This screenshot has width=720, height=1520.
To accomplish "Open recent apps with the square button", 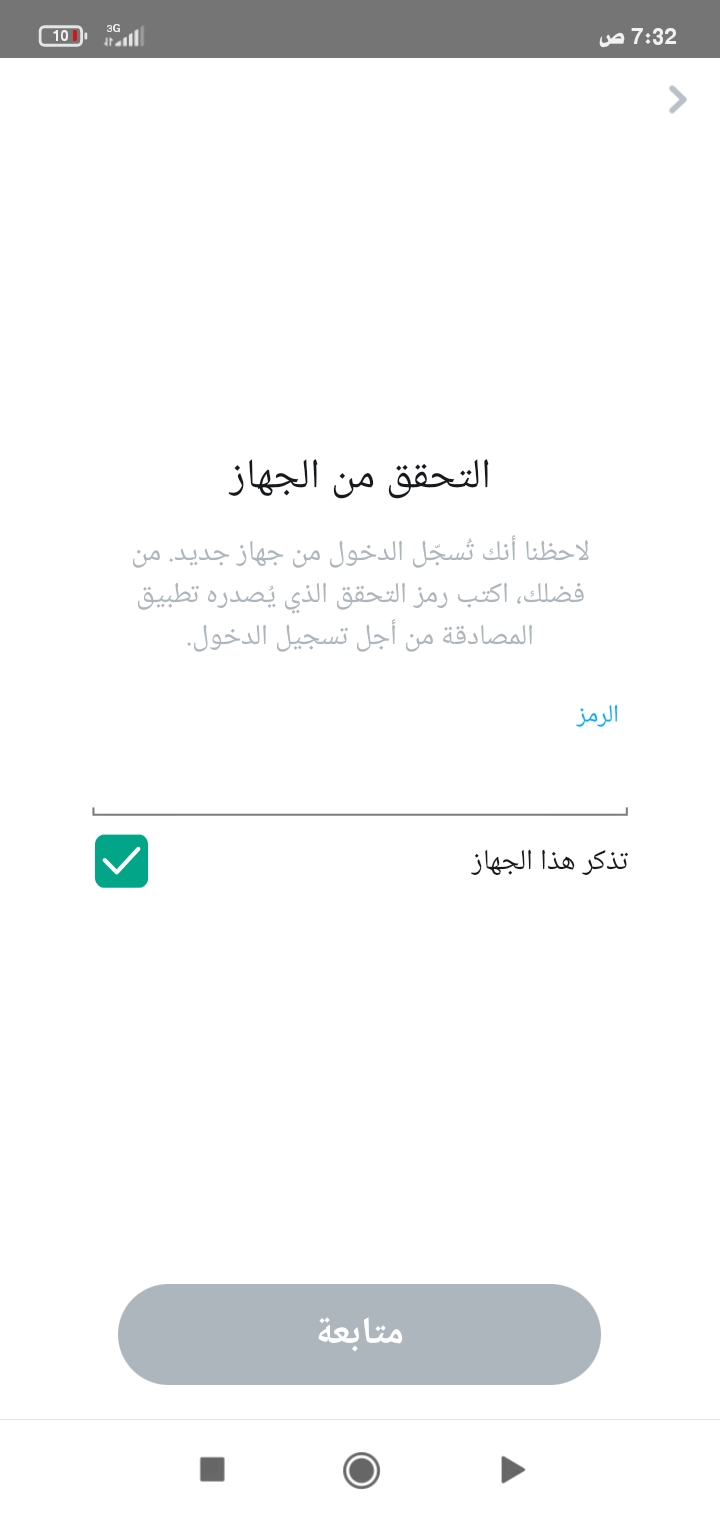I will (x=212, y=1469).
